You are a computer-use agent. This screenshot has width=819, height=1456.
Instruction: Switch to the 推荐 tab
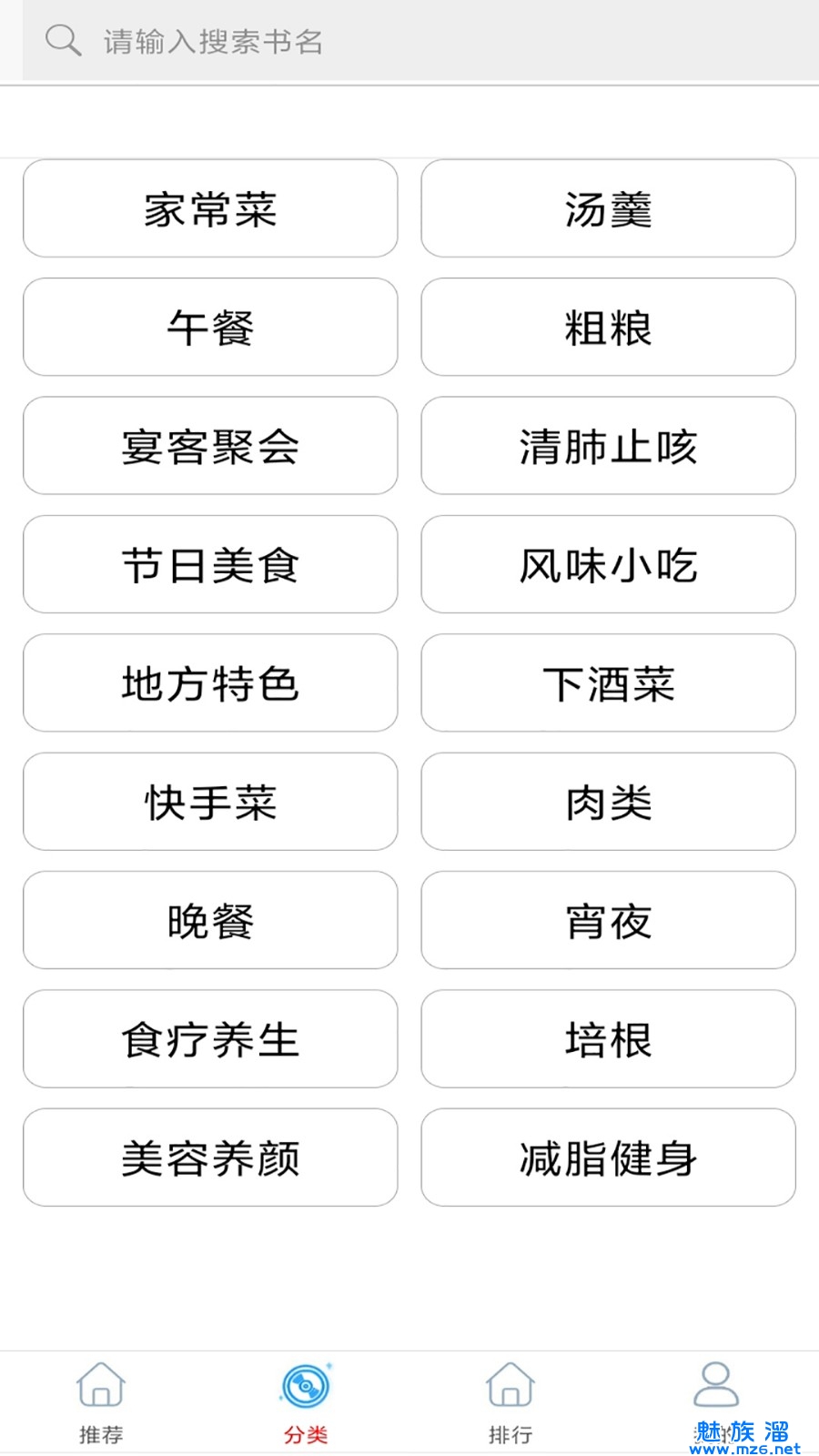(101, 1403)
